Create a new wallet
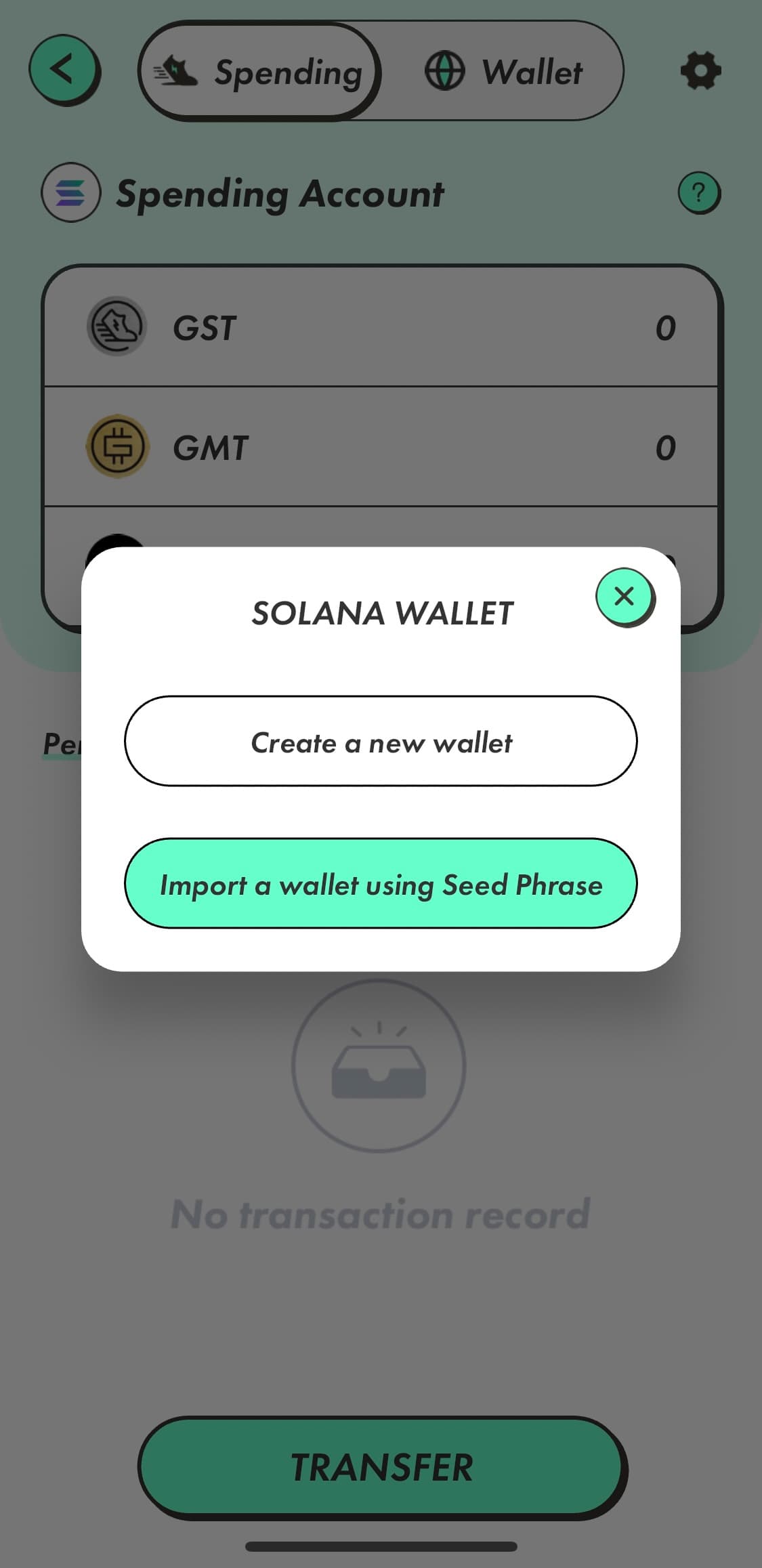This screenshot has width=762, height=1568. [381, 742]
